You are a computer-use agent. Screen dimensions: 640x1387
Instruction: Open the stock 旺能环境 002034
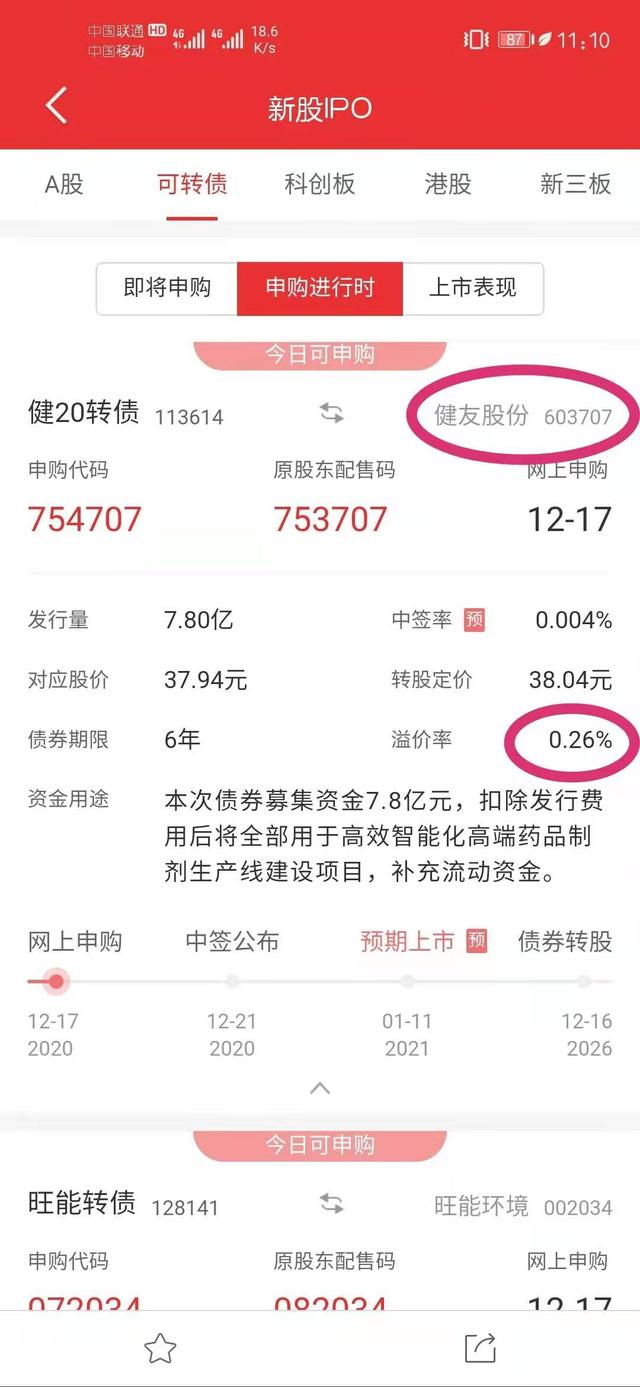[x=523, y=1206]
